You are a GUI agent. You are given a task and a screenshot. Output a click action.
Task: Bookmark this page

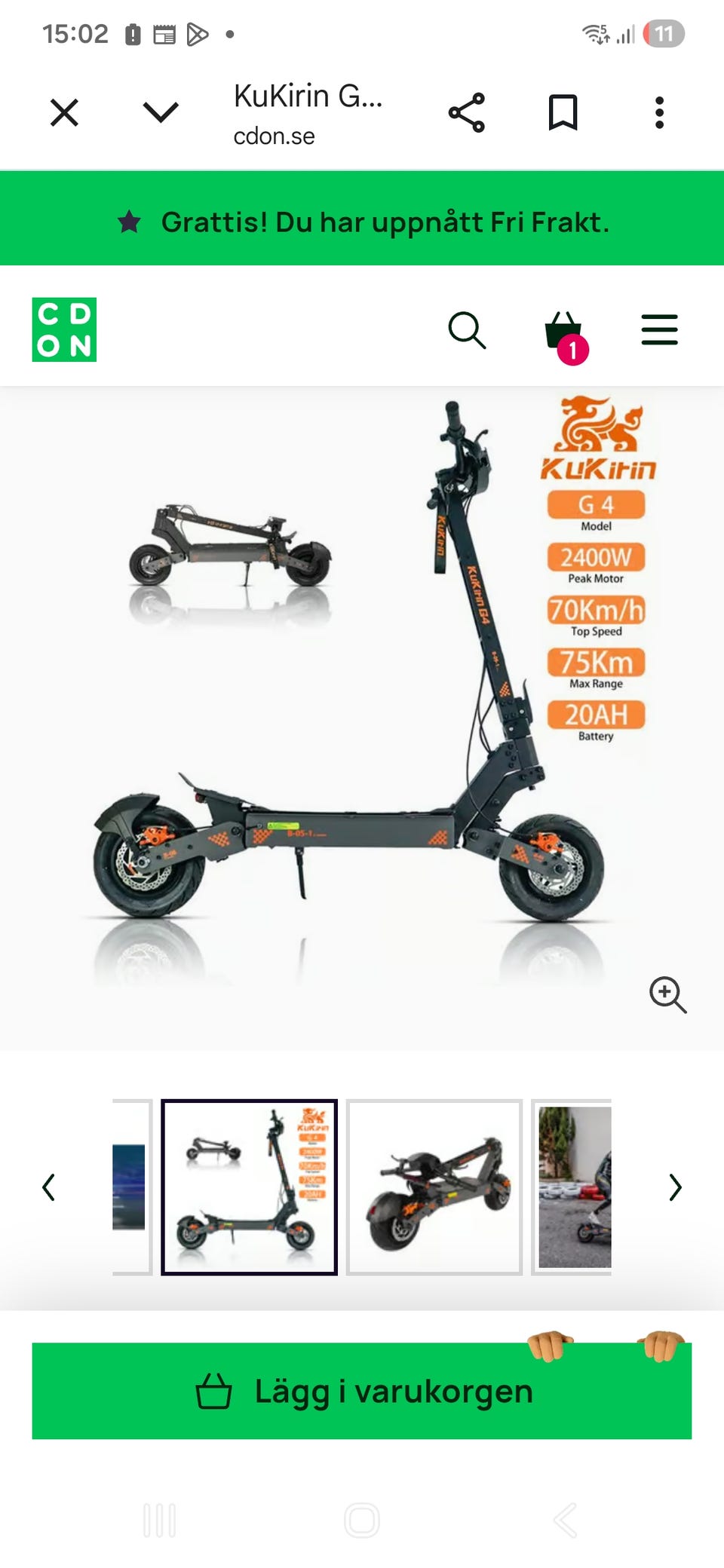coord(563,113)
